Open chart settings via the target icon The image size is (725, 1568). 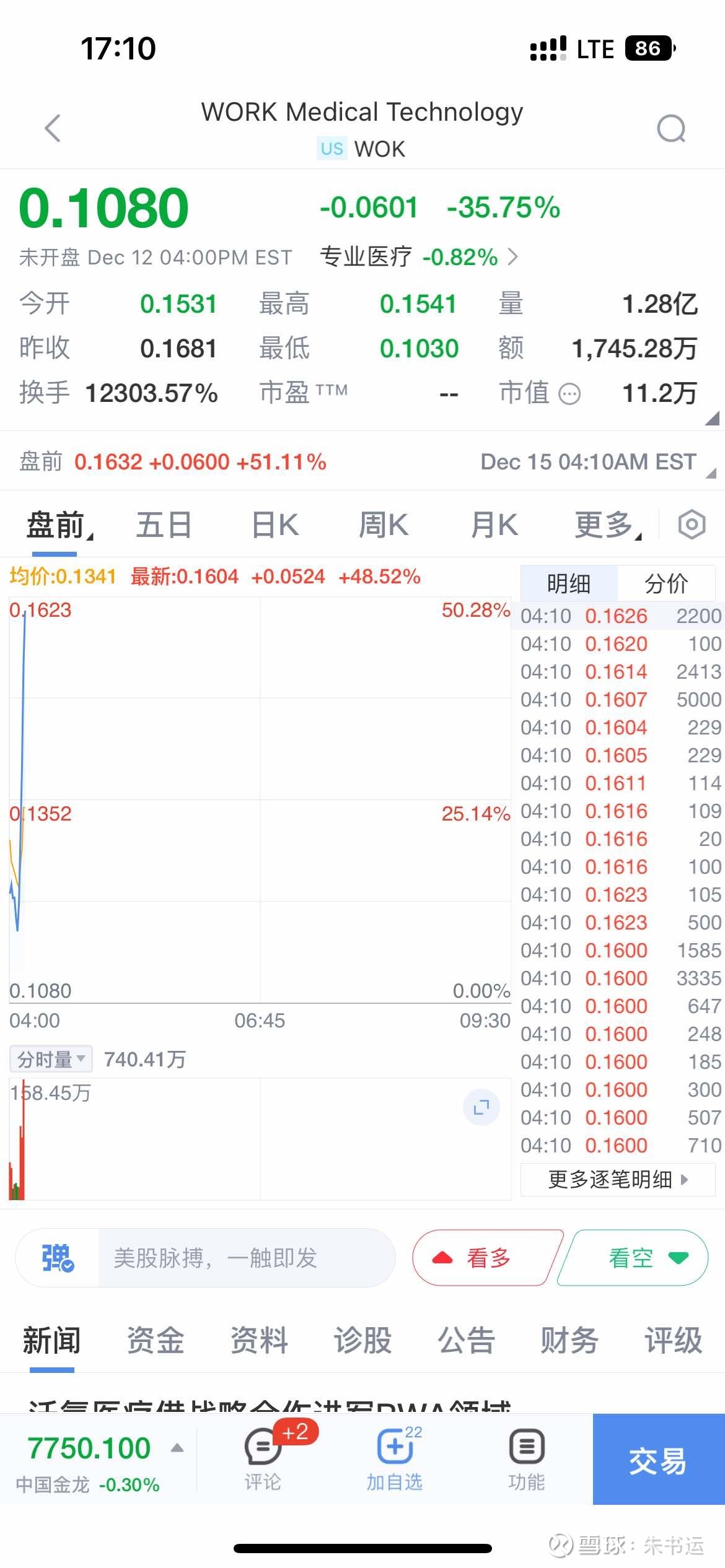click(692, 523)
